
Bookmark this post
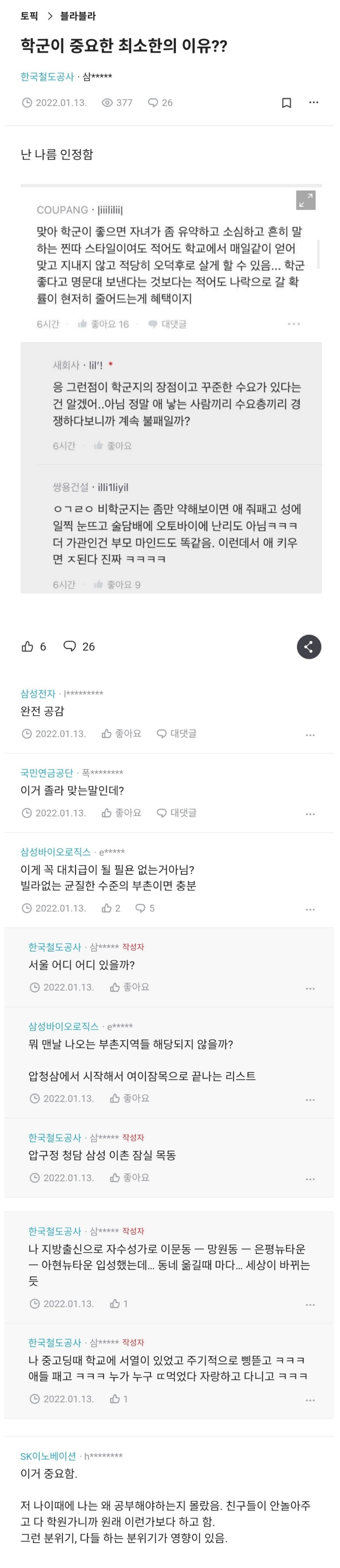pos(286,103)
